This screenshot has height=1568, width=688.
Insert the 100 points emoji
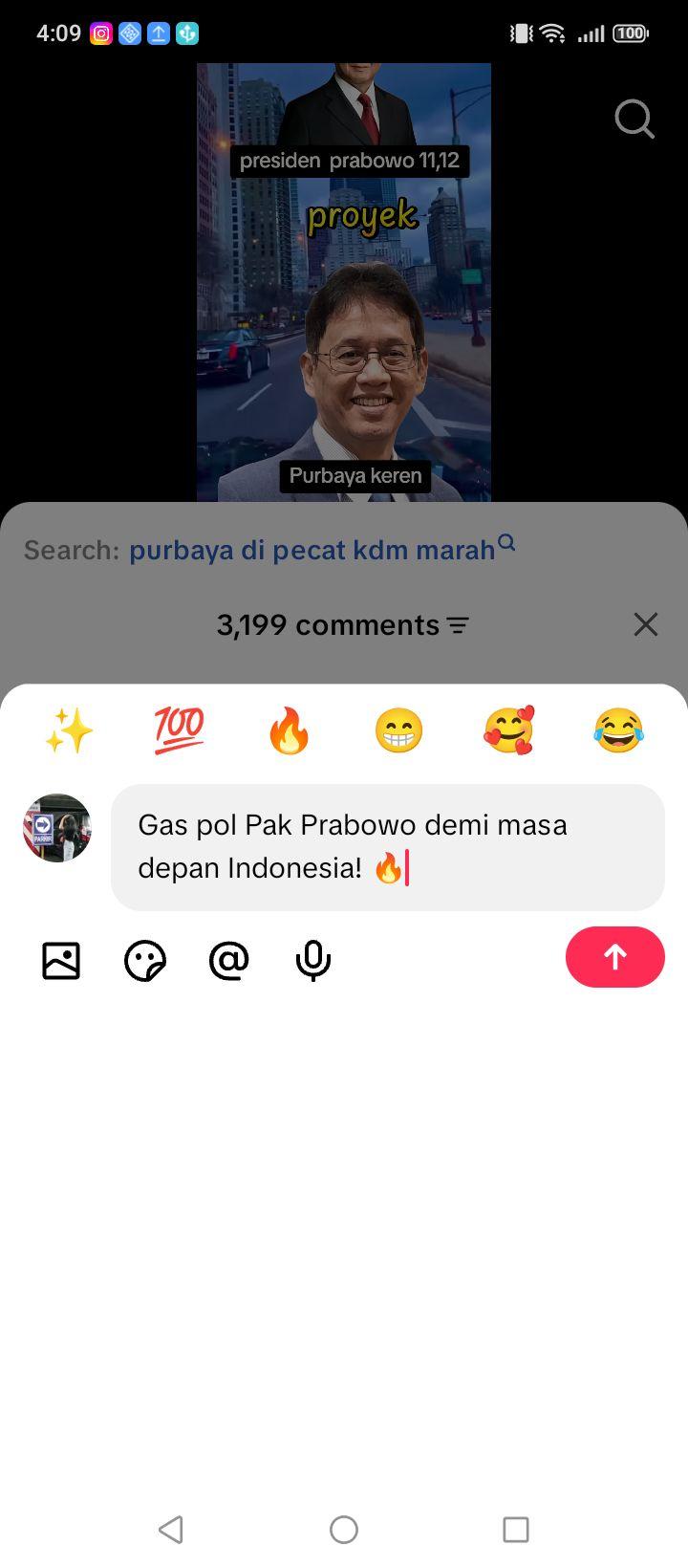[179, 731]
